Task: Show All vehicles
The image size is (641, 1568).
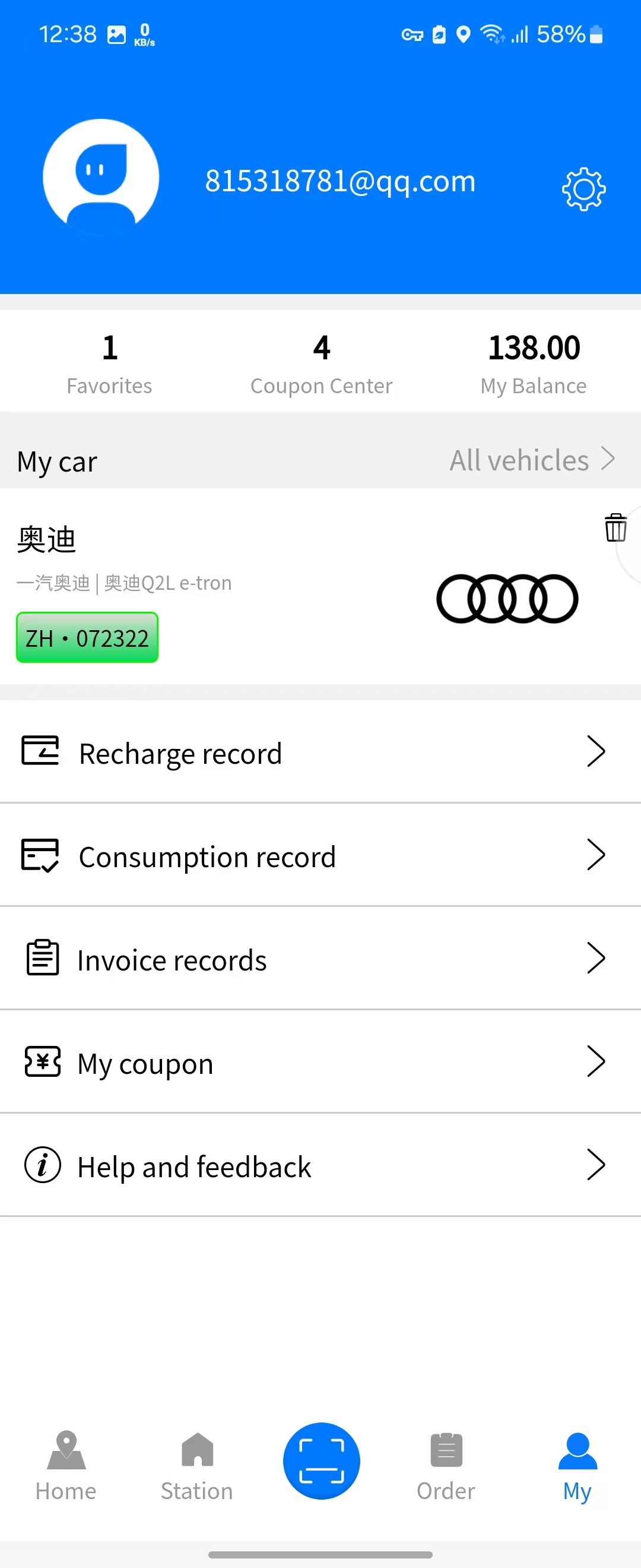Action: coord(532,460)
